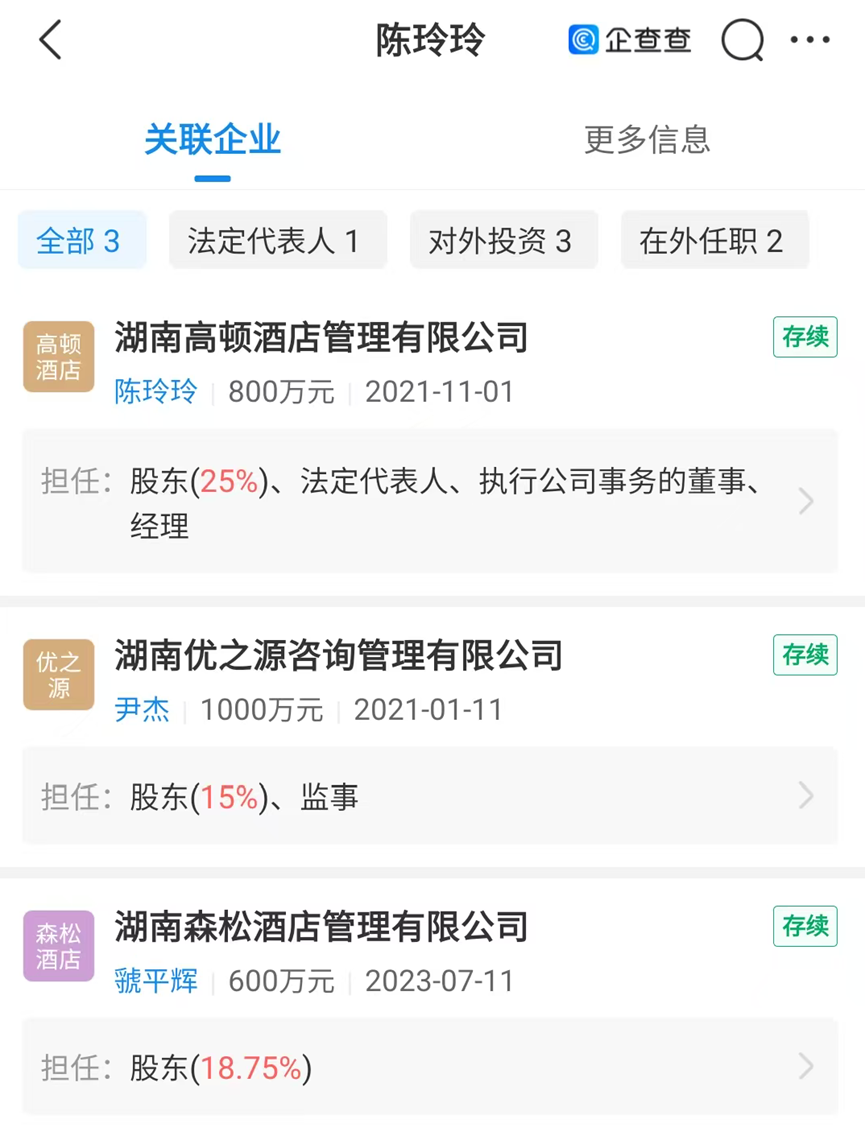Select the 关联企业 tab
The image size is (865, 1136).
[212, 139]
